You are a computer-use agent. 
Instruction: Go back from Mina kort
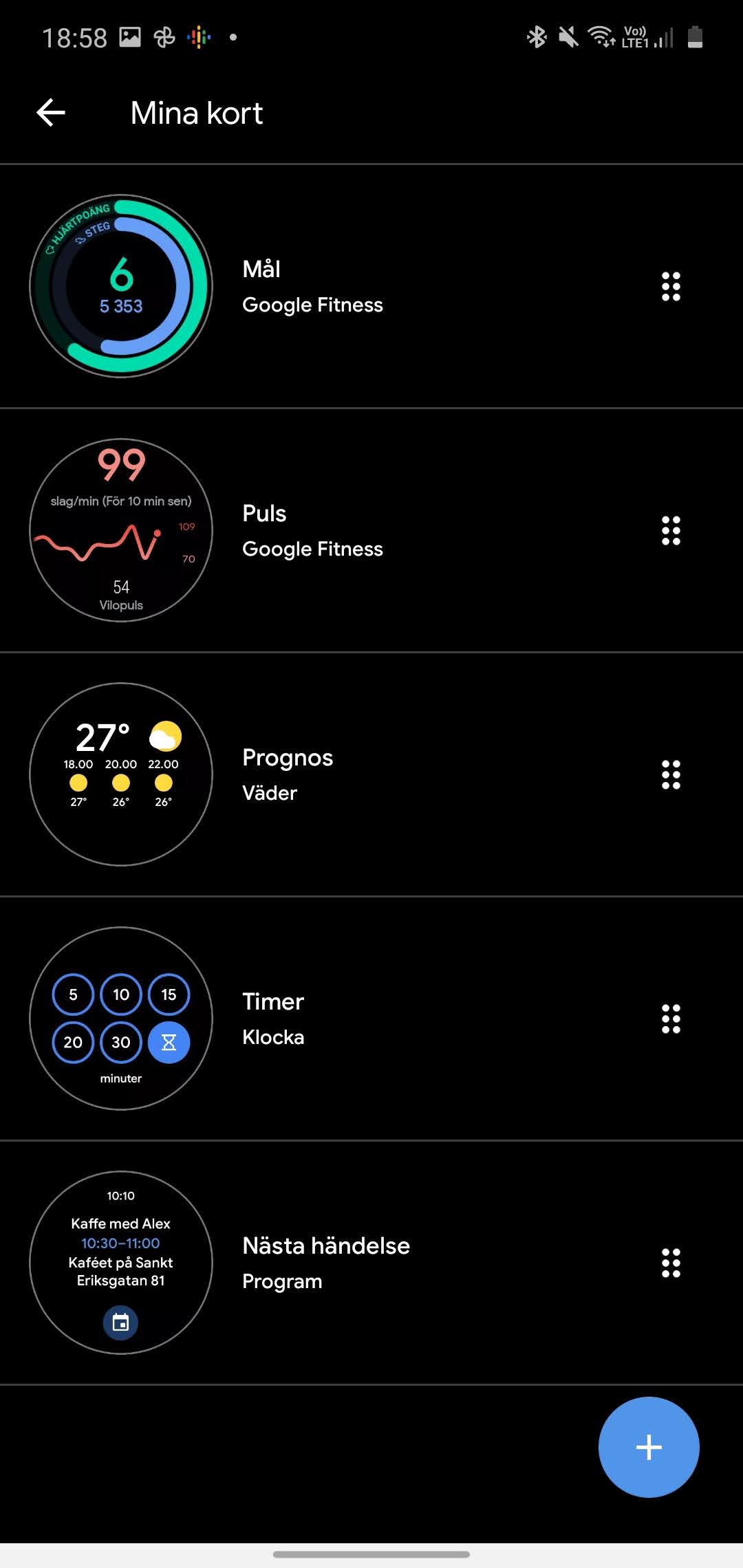pos(51,113)
